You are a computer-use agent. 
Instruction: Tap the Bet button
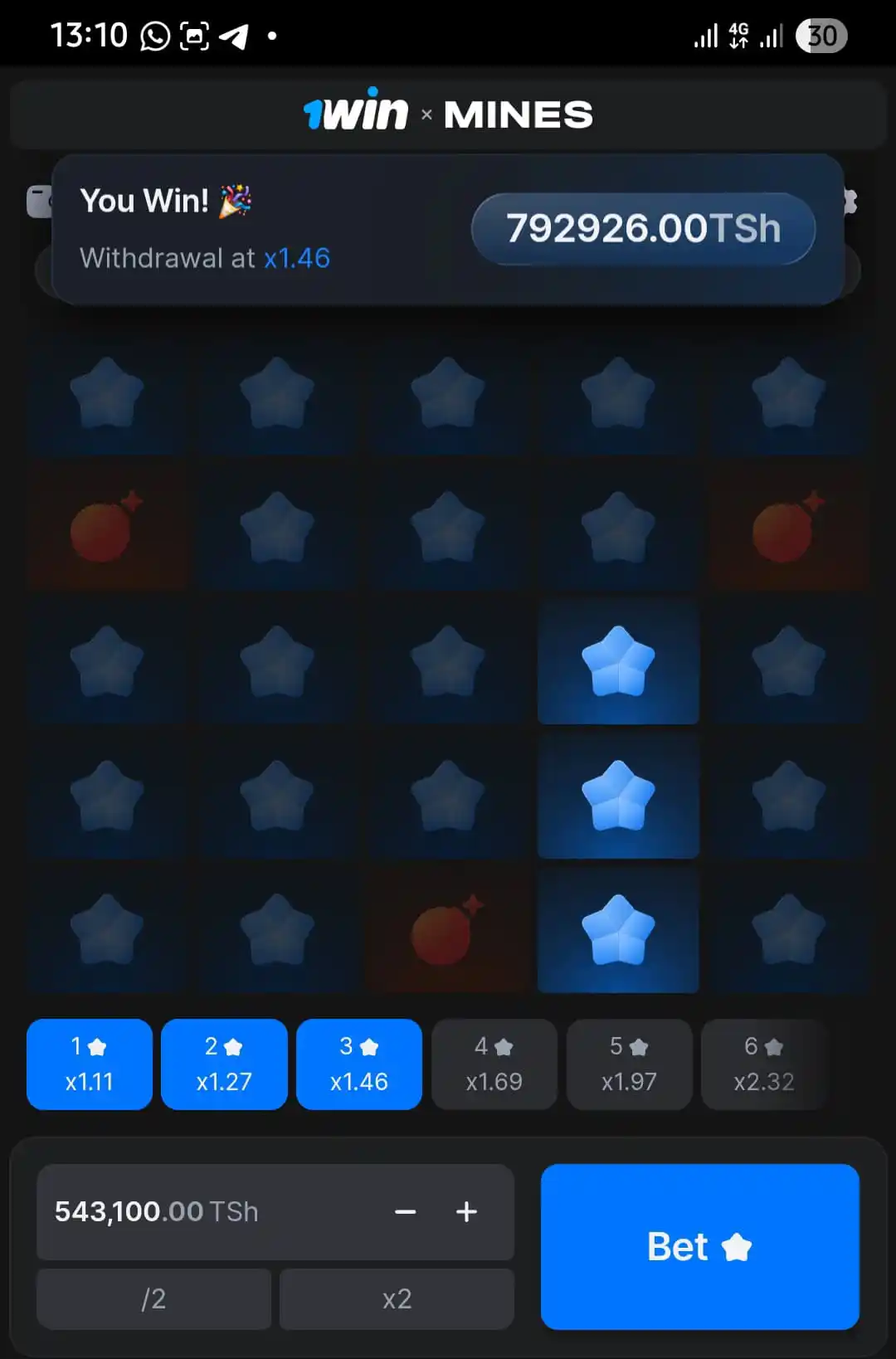[699, 1246]
